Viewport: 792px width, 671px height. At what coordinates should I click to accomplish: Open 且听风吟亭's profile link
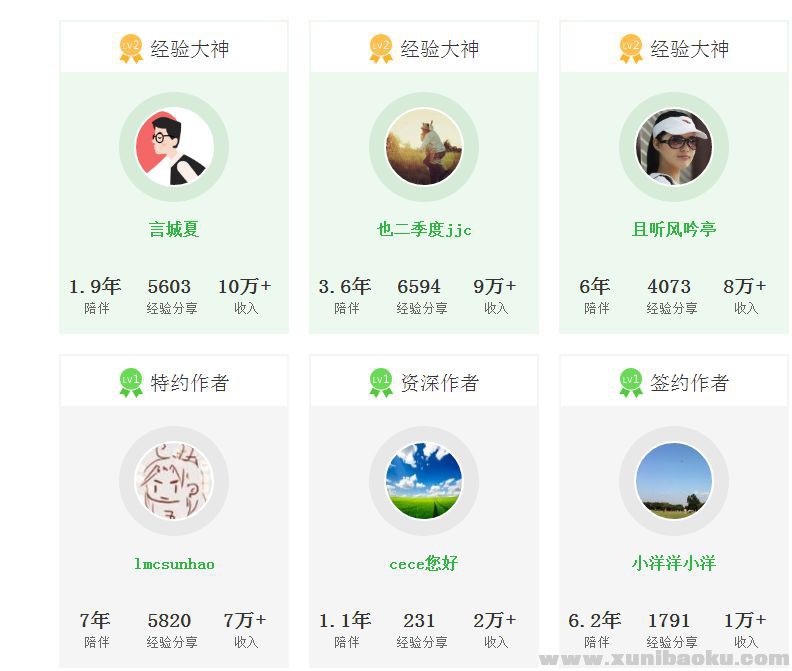(674, 229)
